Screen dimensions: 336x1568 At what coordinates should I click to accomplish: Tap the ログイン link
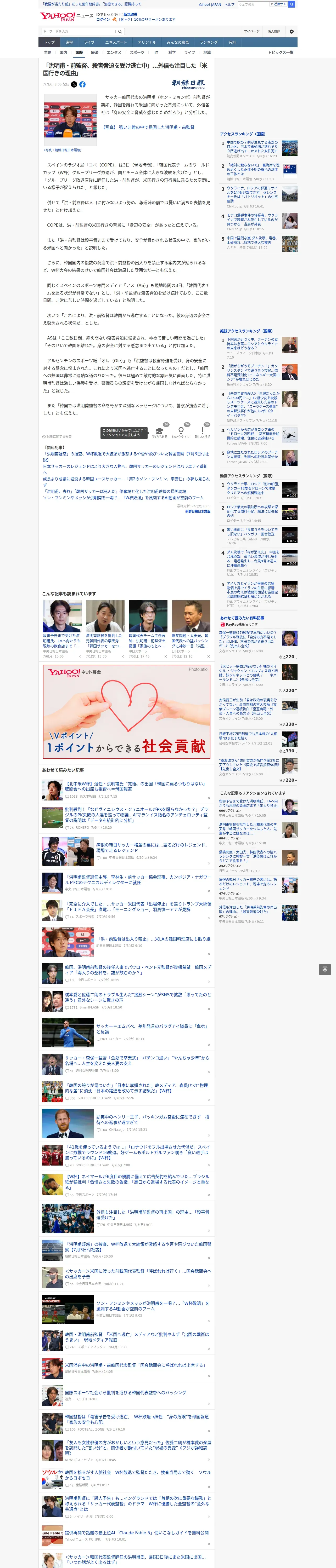point(103,20)
